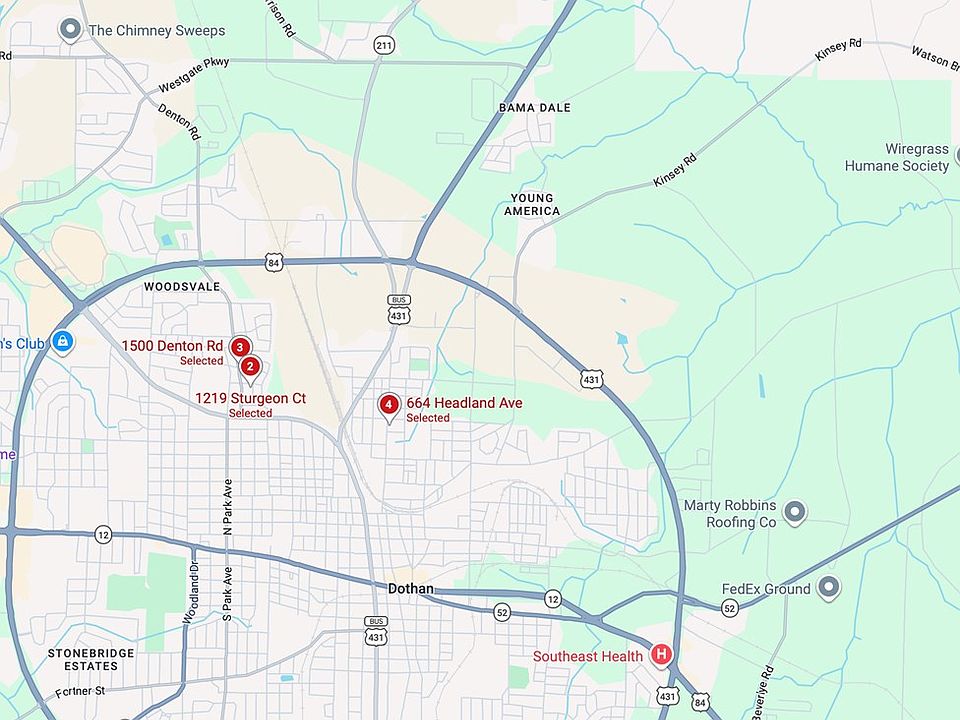Viewport: 960px width, 720px height.
Task: View Marty Robbins Roofing Co marker
Action: coord(795,513)
